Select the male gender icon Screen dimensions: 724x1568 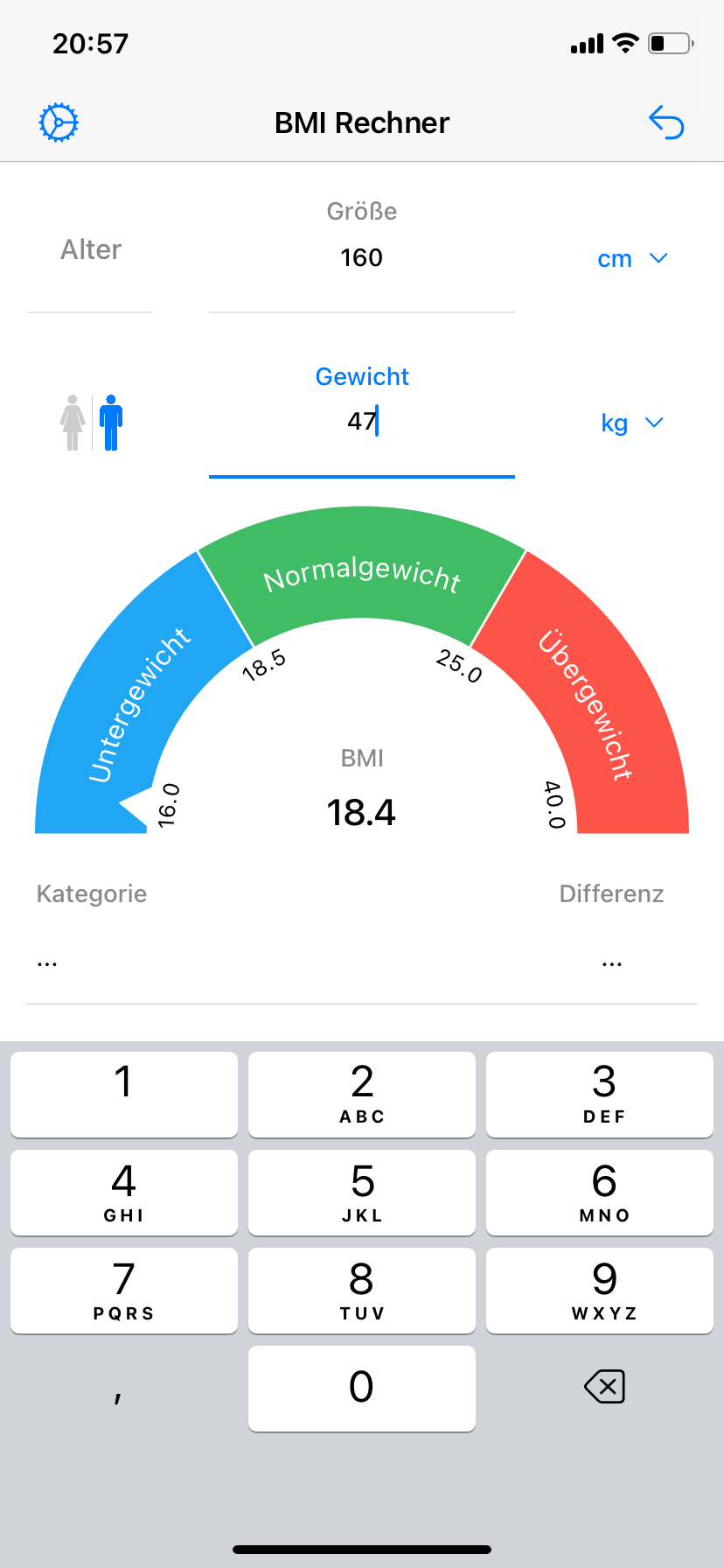[x=111, y=423]
